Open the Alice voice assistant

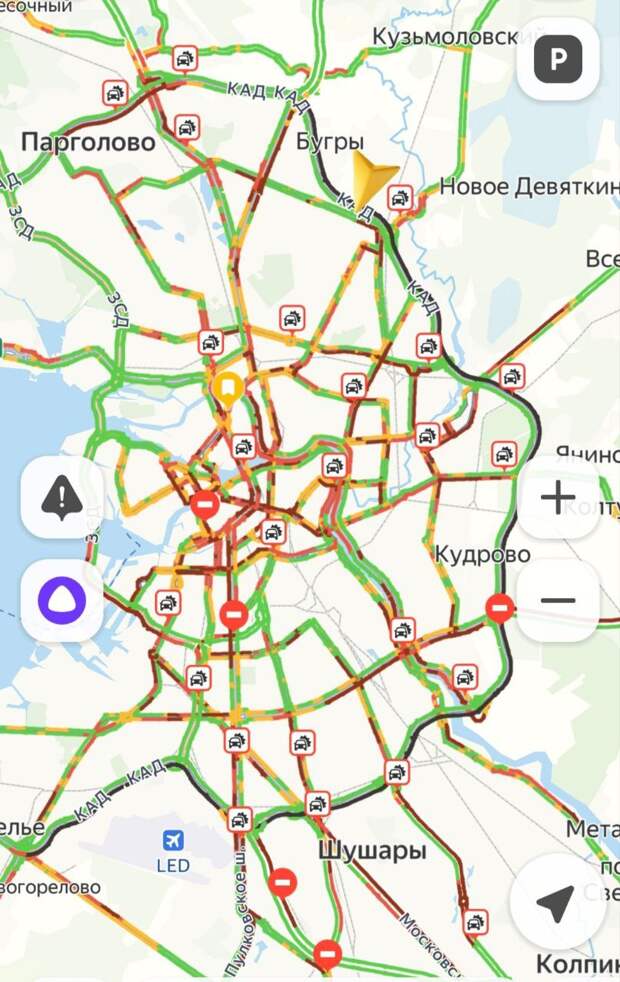point(61,600)
